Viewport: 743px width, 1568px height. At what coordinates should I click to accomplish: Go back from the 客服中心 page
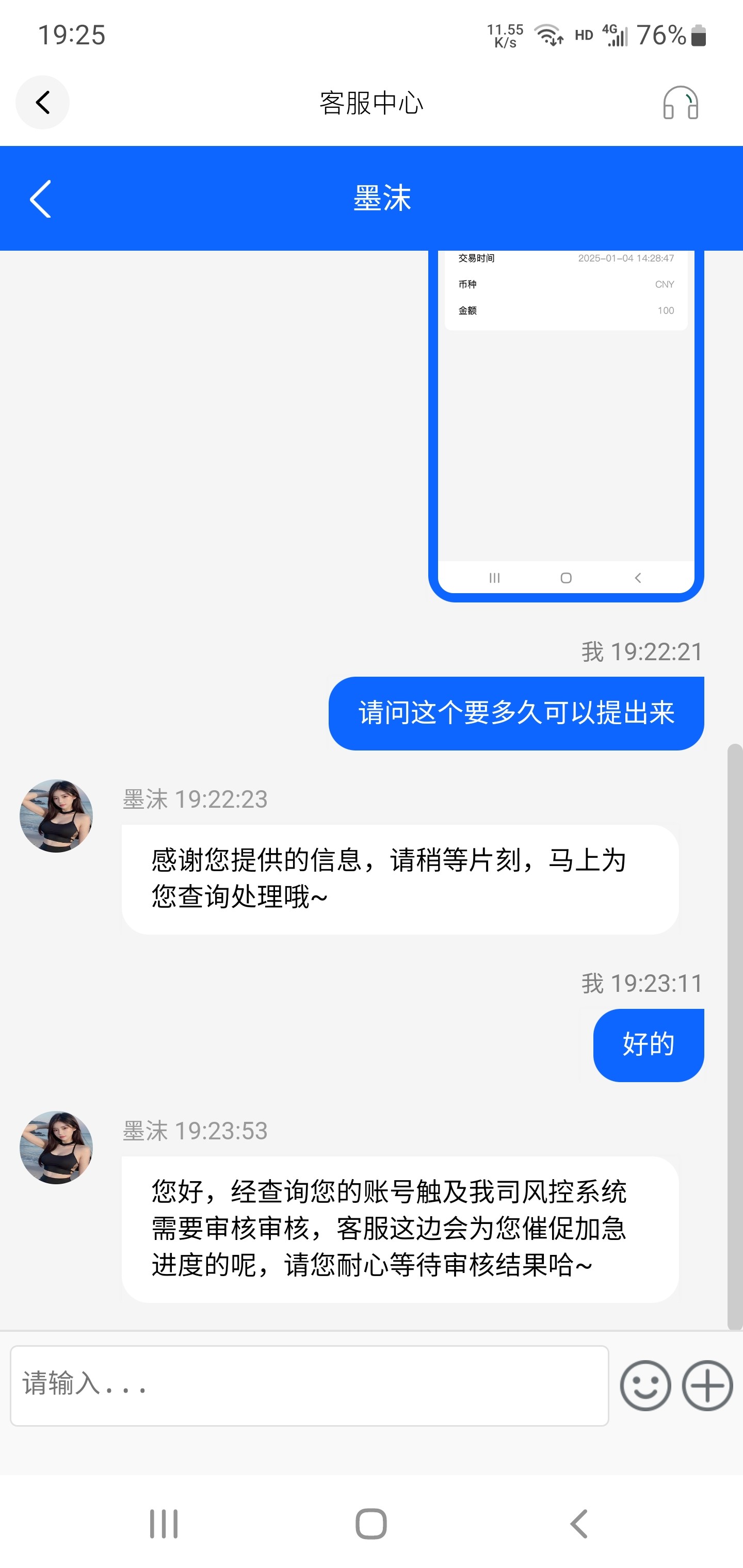pyautogui.click(x=42, y=102)
